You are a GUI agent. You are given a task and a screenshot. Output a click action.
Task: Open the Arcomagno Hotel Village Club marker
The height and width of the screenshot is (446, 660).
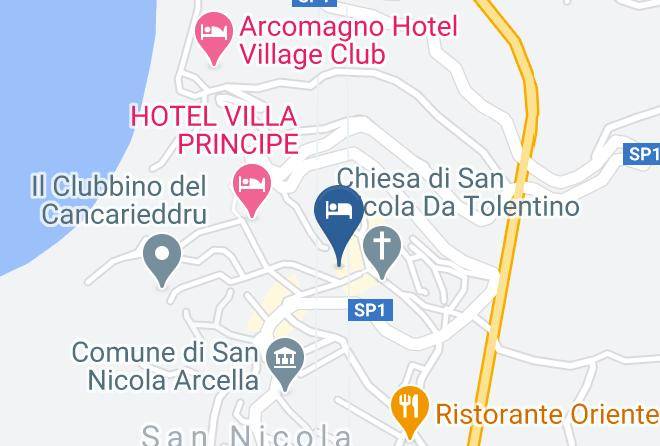tap(214, 36)
